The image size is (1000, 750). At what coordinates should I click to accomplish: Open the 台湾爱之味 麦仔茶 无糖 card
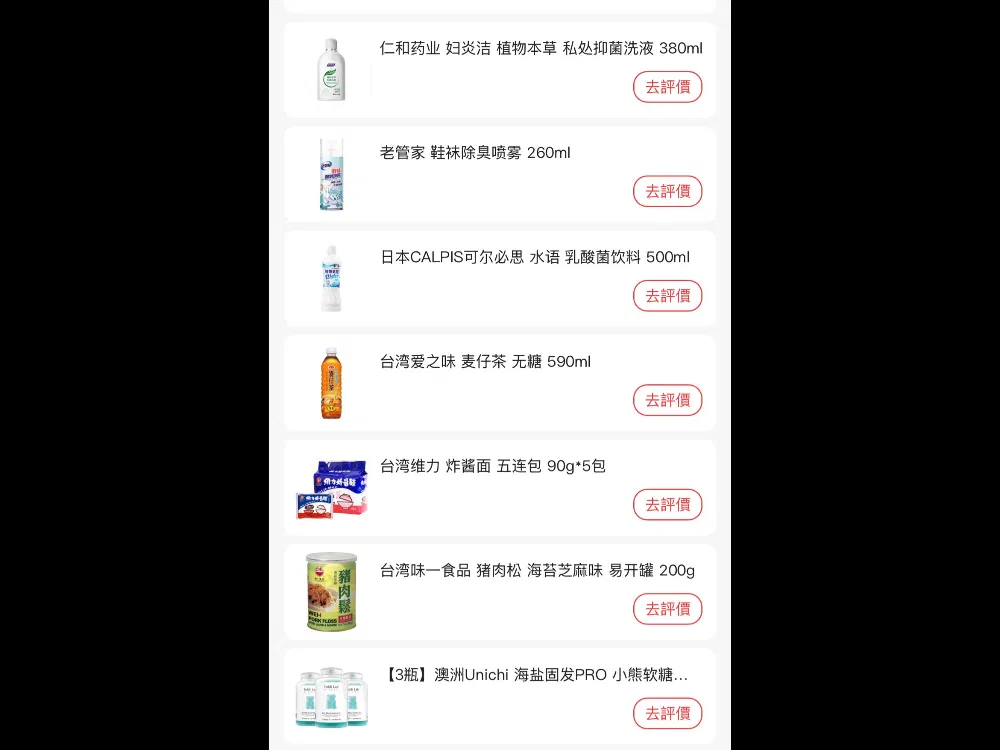click(x=485, y=362)
